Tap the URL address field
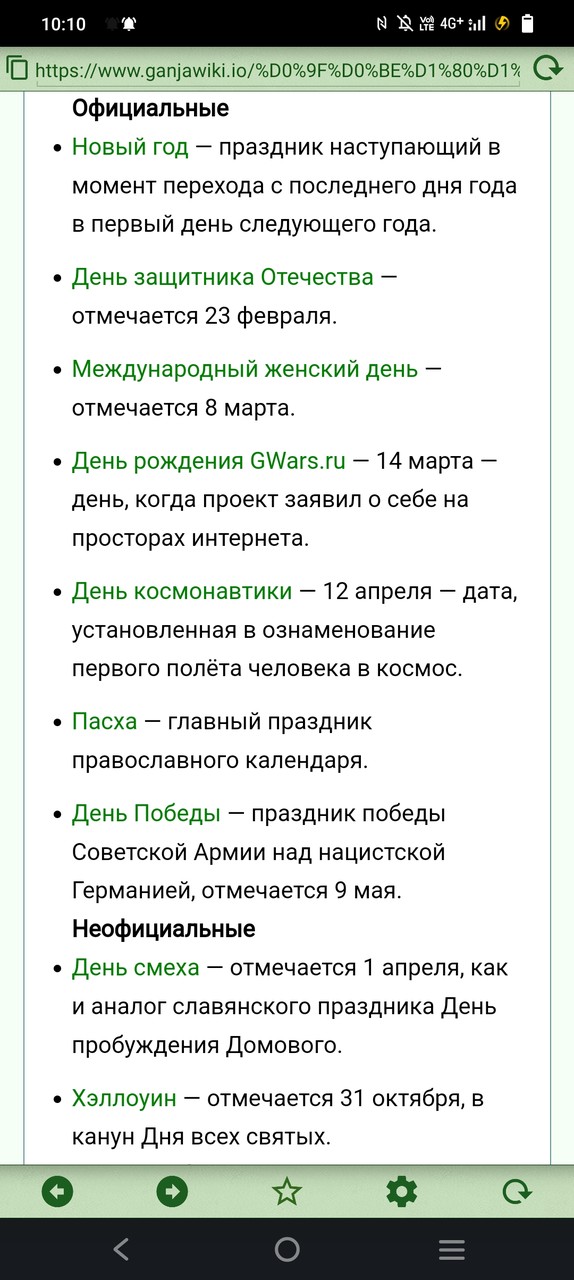 coord(278,70)
